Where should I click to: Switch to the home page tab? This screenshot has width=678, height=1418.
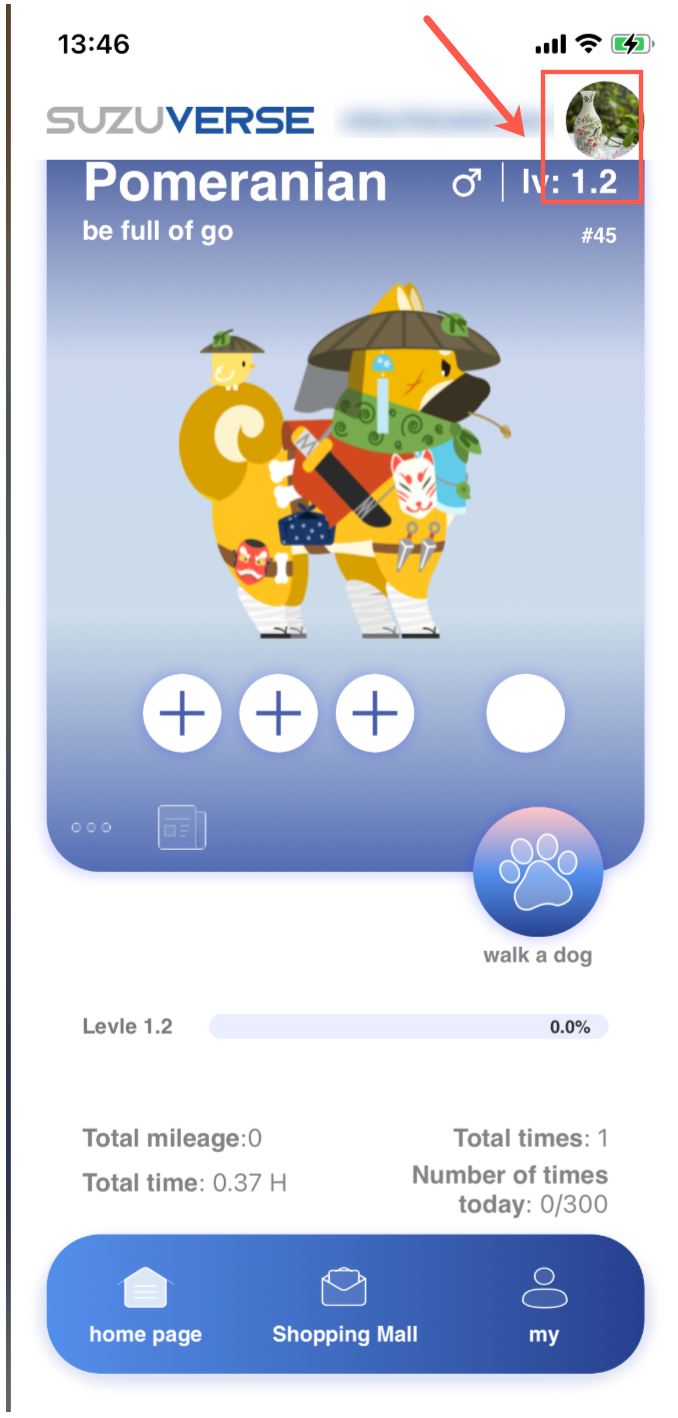click(x=146, y=1304)
